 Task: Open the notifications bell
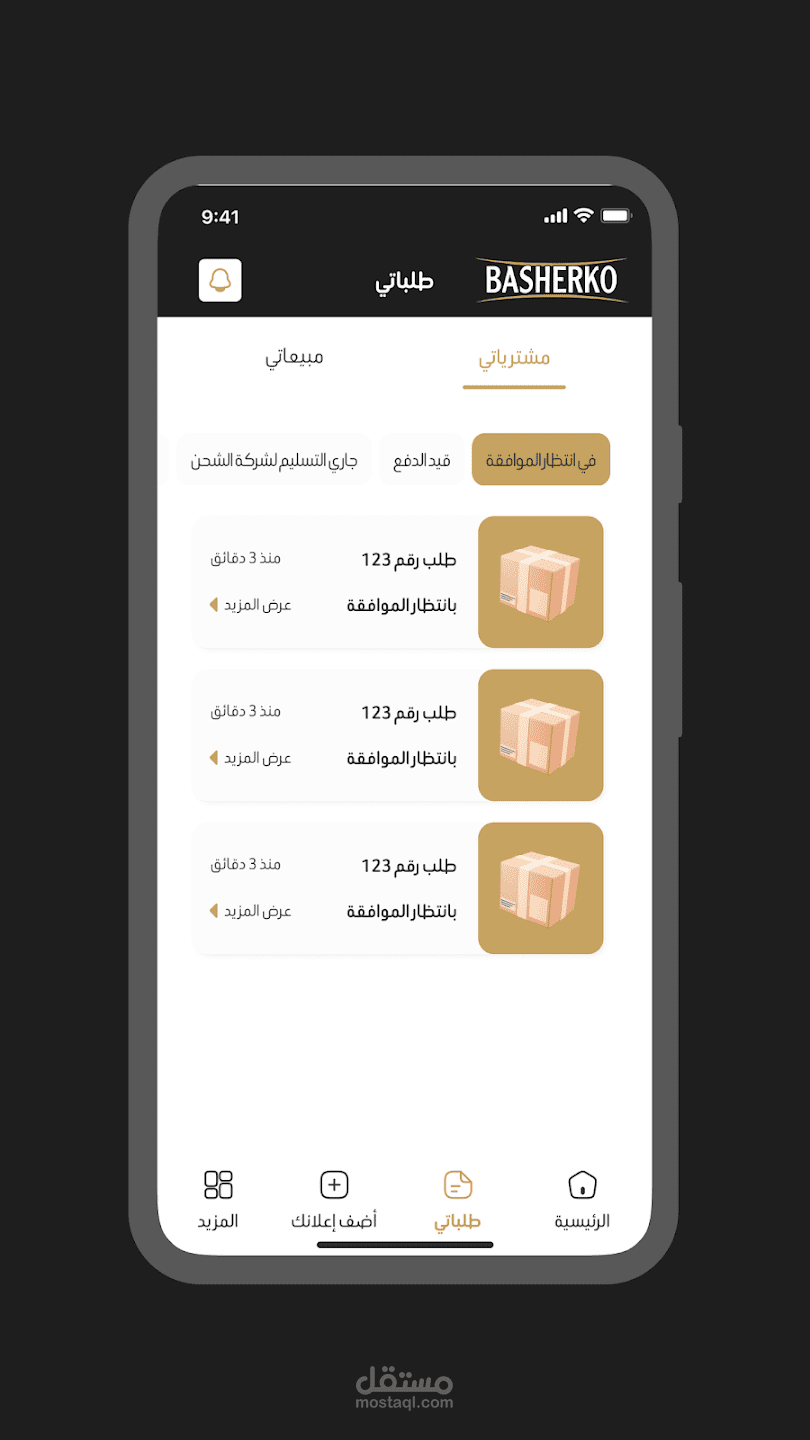[x=221, y=280]
